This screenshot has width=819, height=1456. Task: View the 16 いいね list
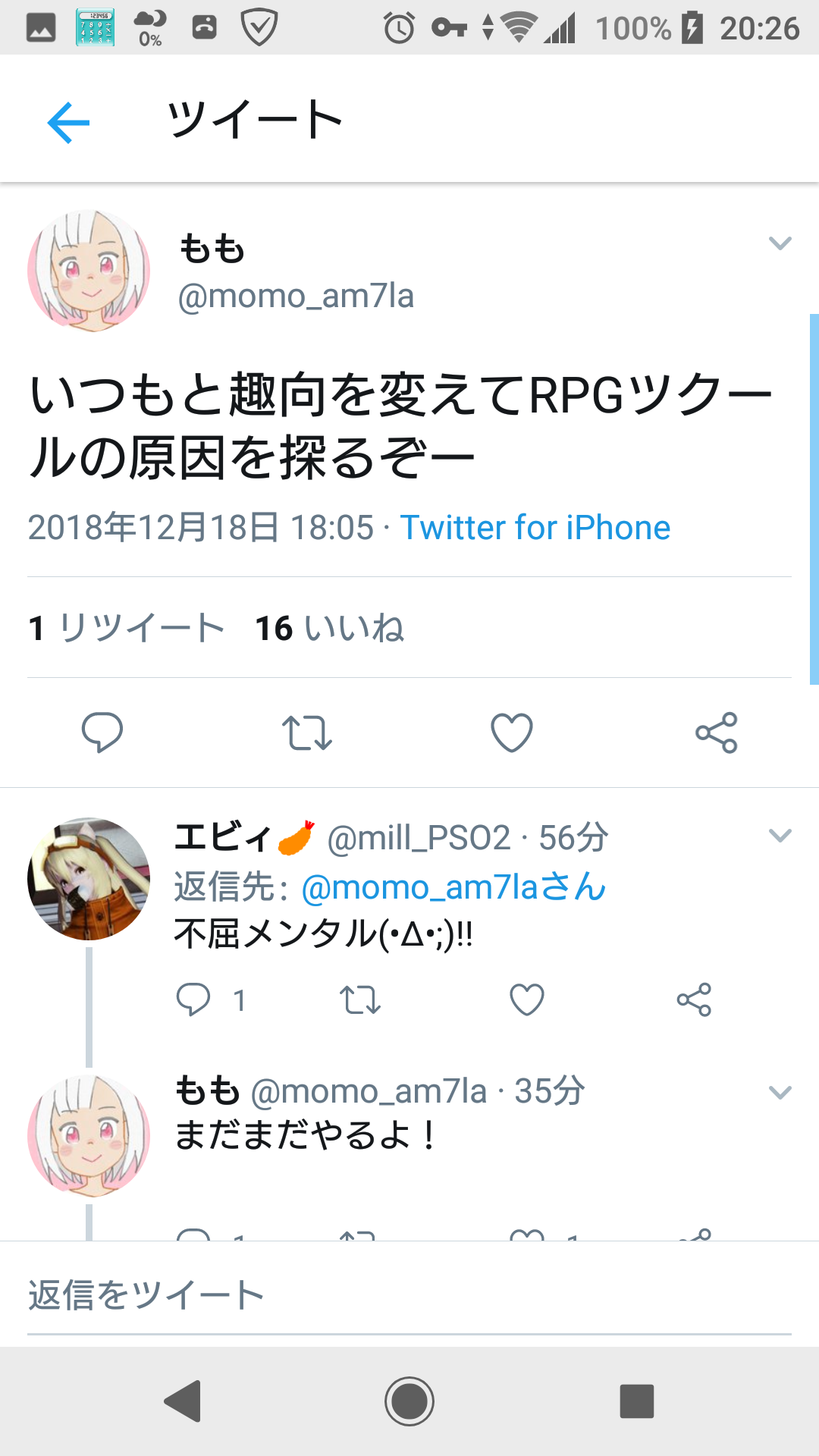point(329,628)
